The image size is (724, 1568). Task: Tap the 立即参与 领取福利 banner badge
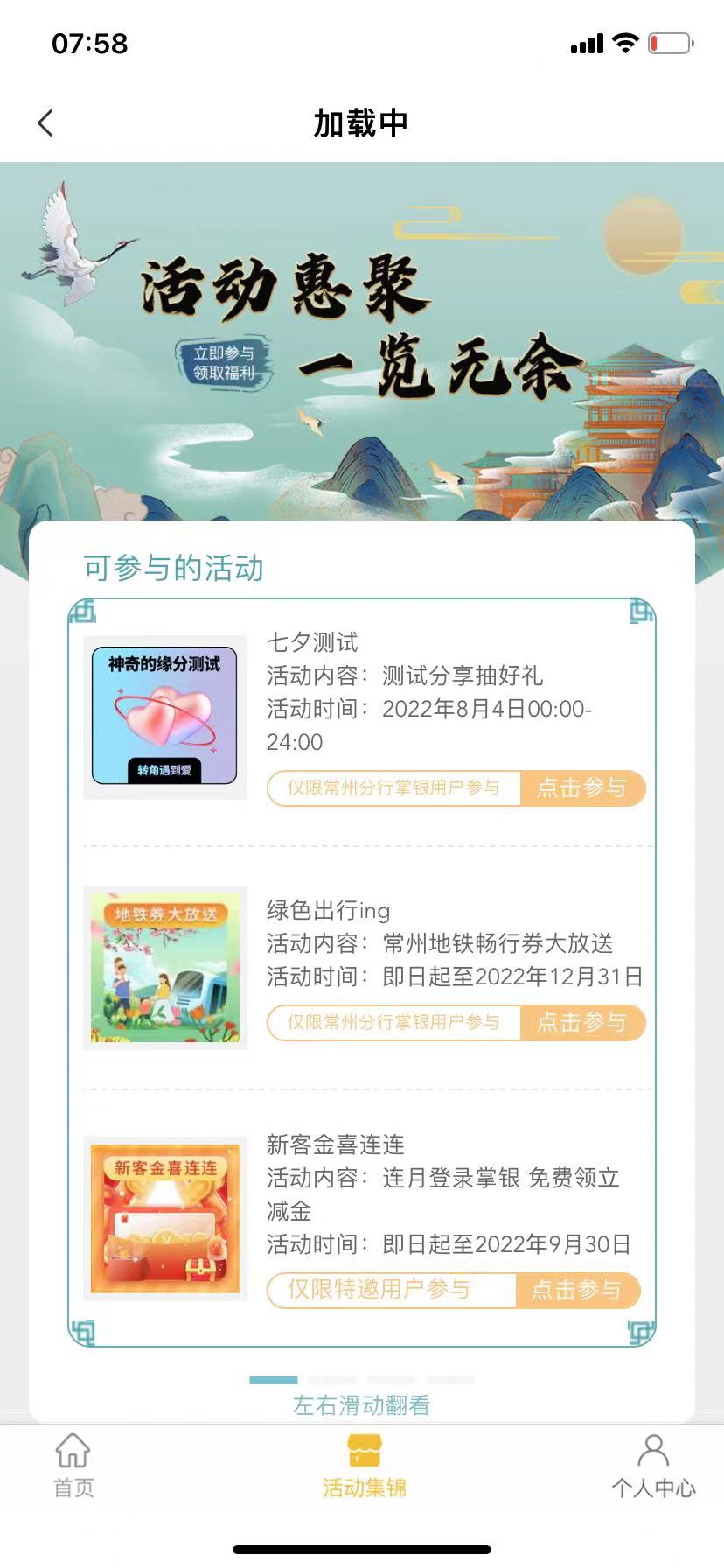[x=224, y=363]
